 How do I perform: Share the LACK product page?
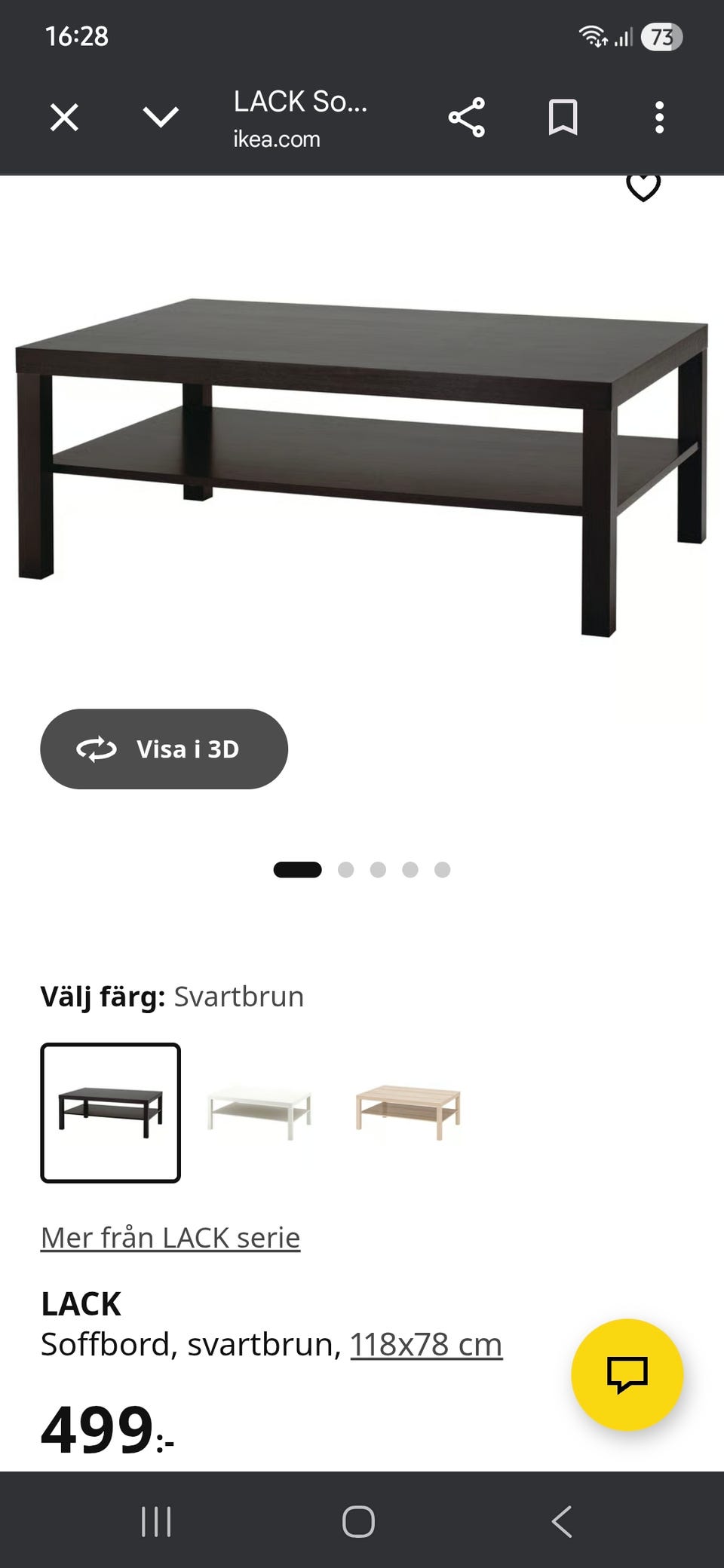pos(468,117)
